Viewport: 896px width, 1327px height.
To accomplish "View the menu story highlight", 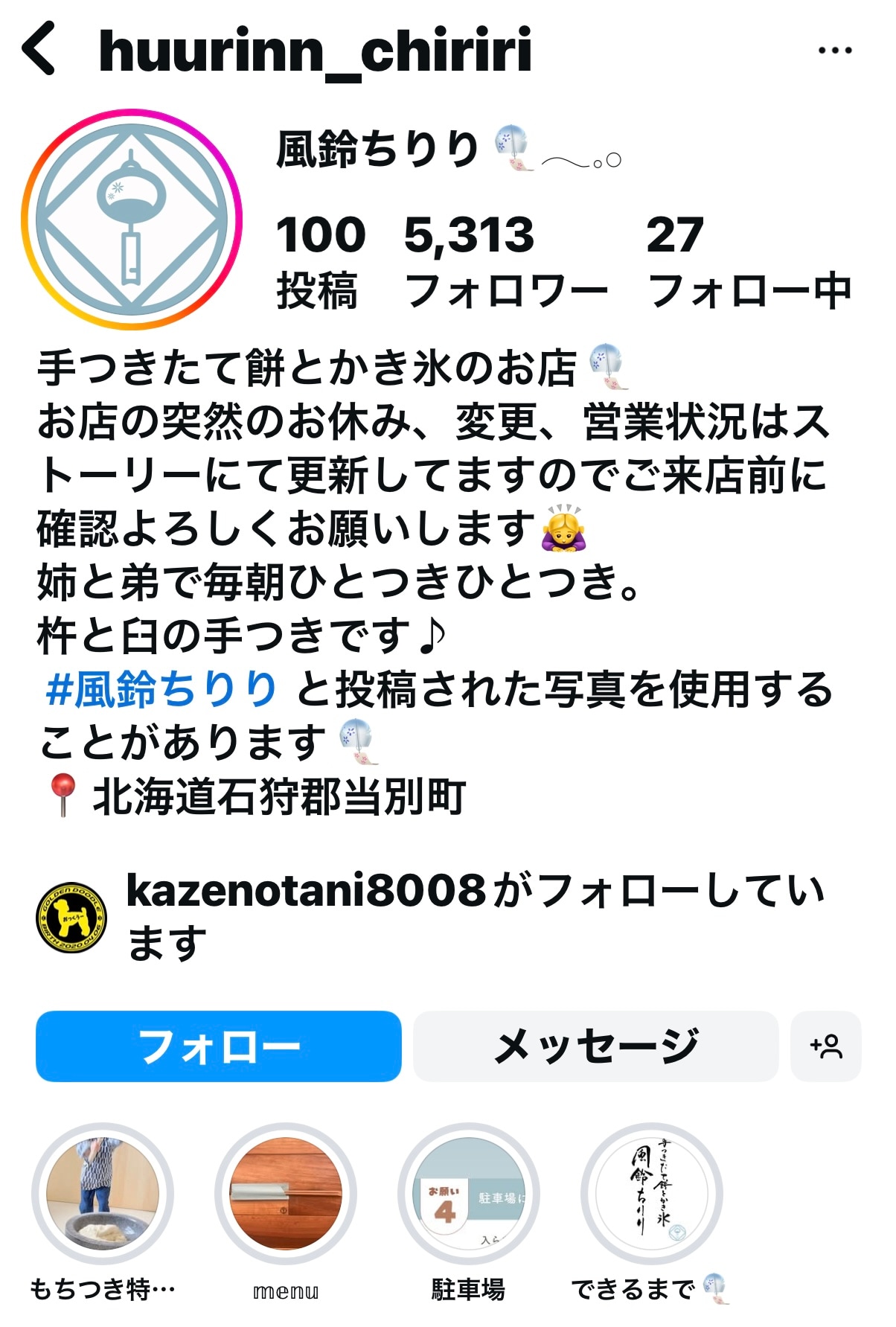I will click(x=286, y=1193).
